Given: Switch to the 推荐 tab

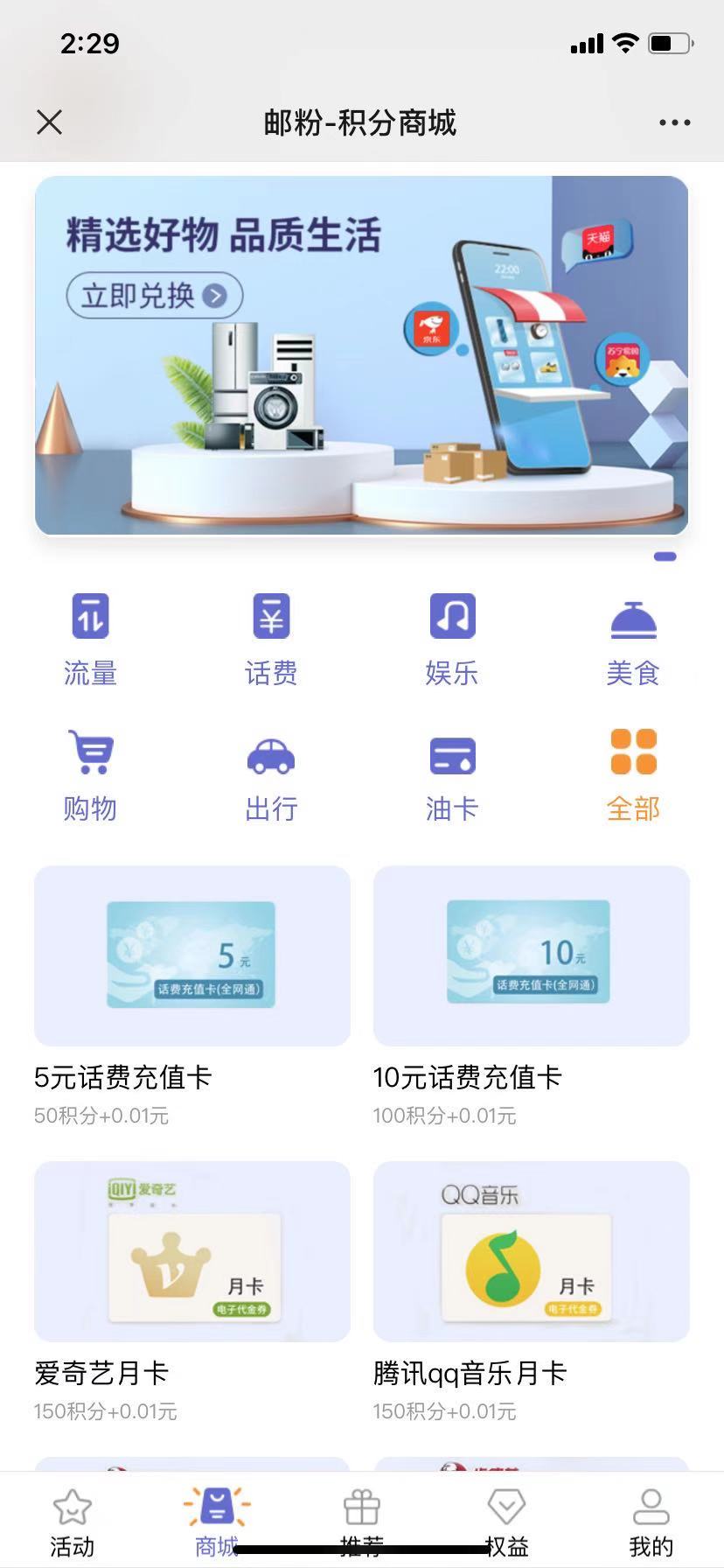Looking at the screenshot, I should pyautogui.click(x=361, y=1522).
